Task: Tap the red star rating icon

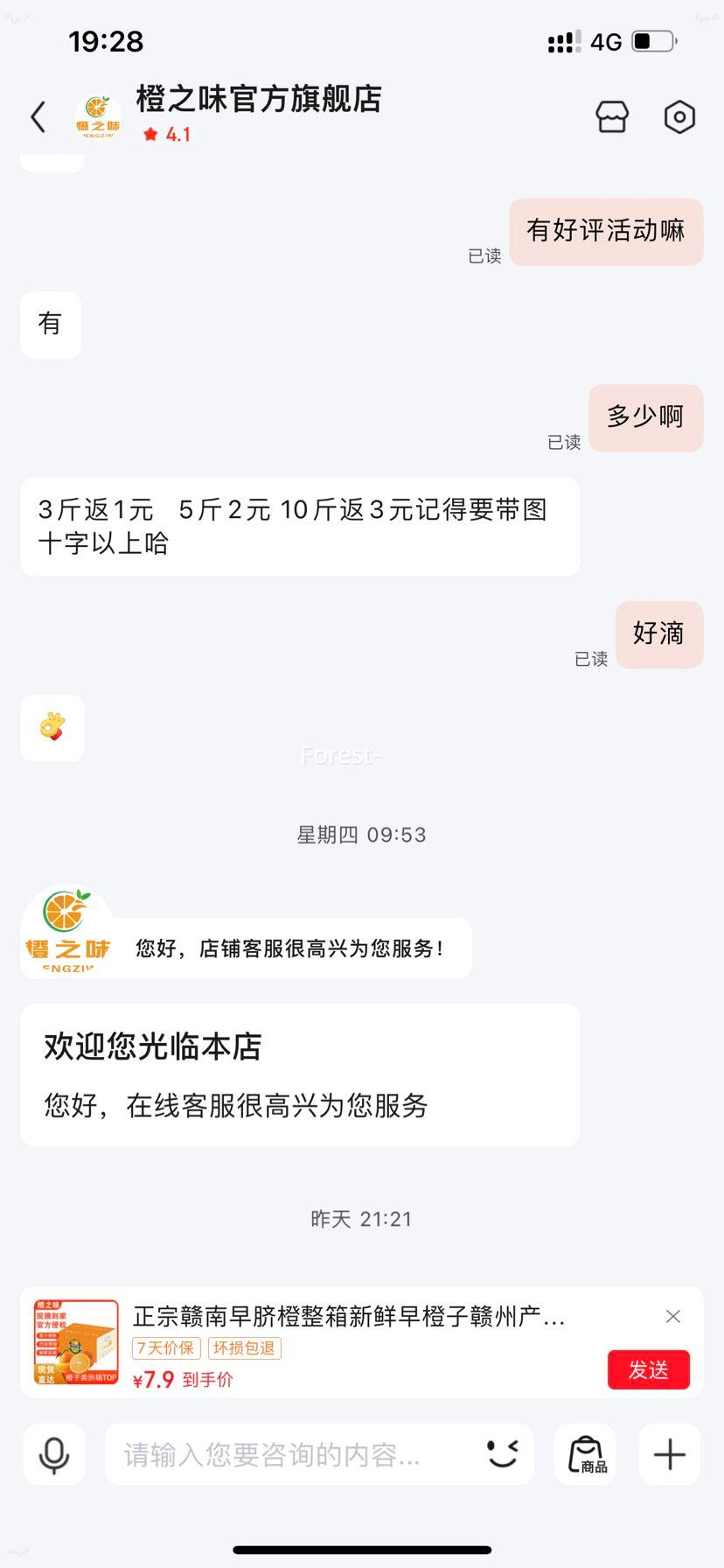Action: pyautogui.click(x=150, y=134)
